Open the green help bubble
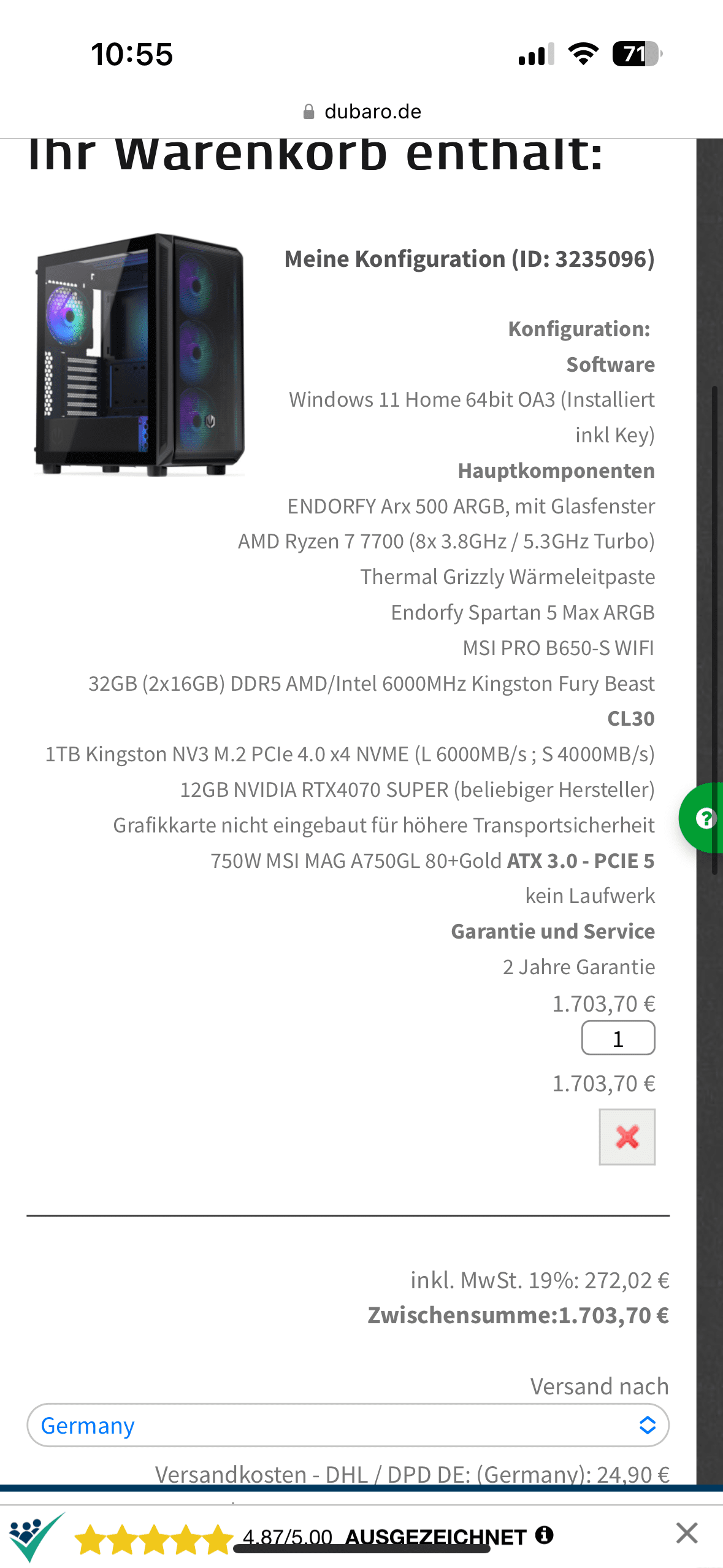 [705, 818]
